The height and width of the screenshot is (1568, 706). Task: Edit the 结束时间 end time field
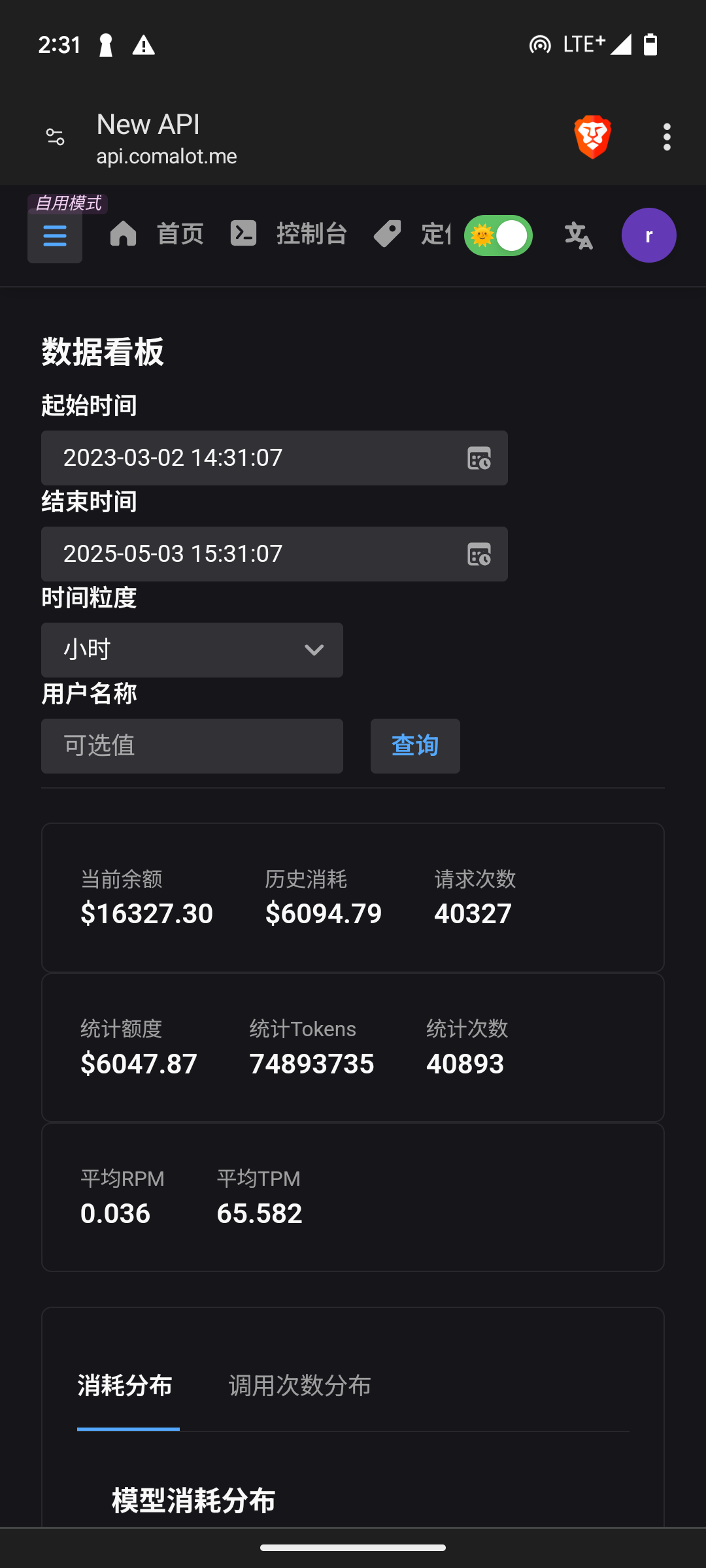point(275,554)
